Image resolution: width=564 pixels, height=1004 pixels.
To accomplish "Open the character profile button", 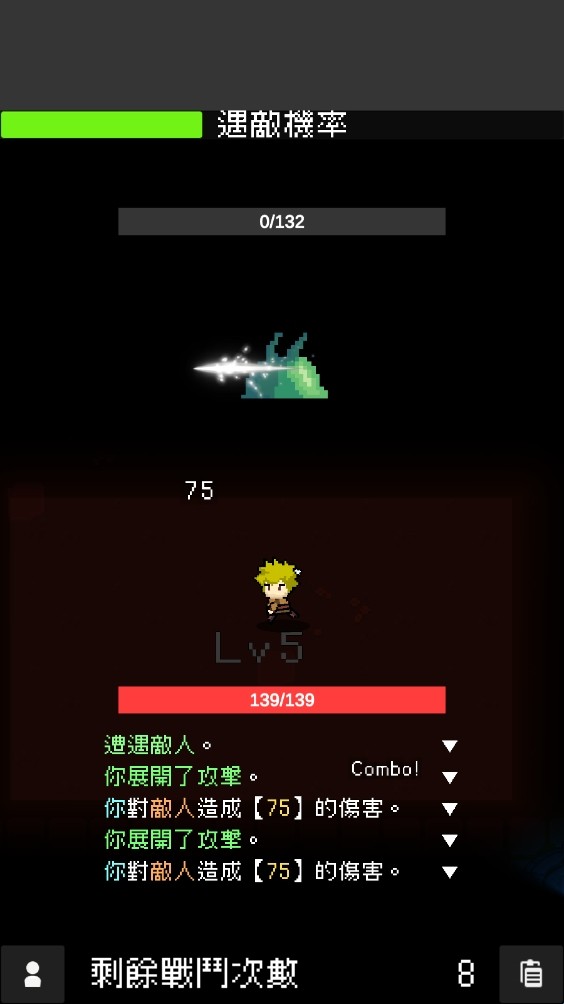I will coord(33,974).
